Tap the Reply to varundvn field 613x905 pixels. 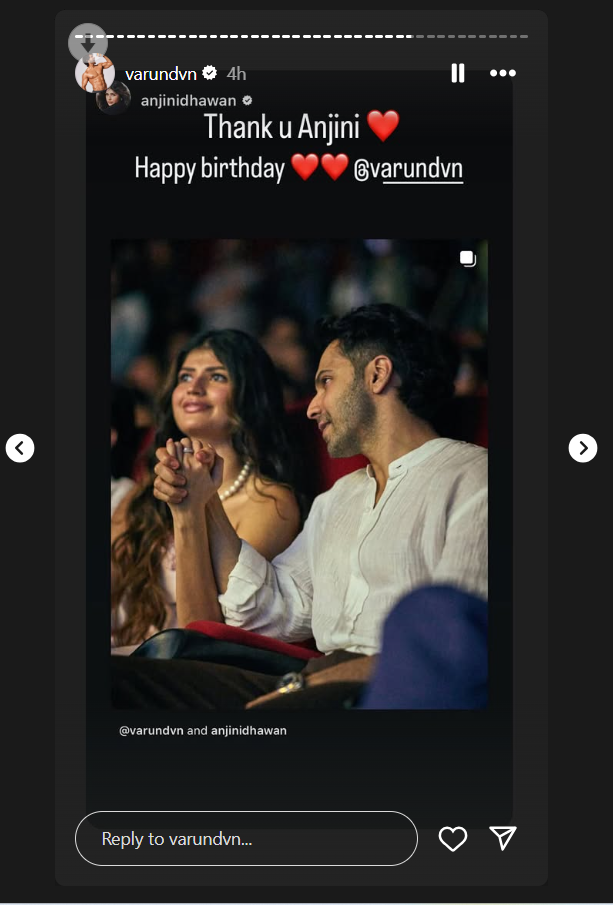point(246,838)
